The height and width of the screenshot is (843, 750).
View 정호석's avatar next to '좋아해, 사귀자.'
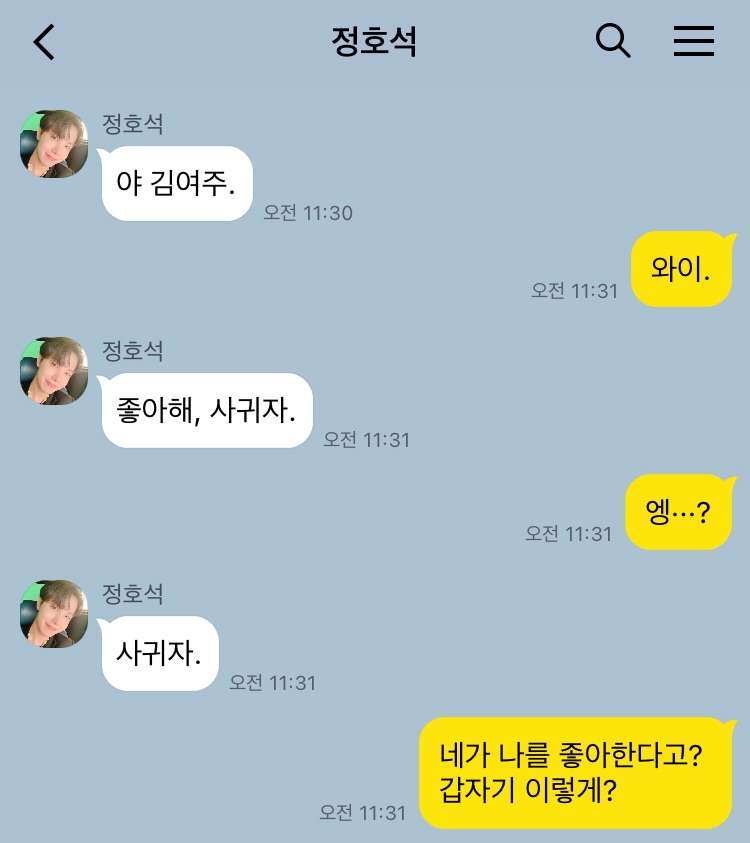[54, 371]
